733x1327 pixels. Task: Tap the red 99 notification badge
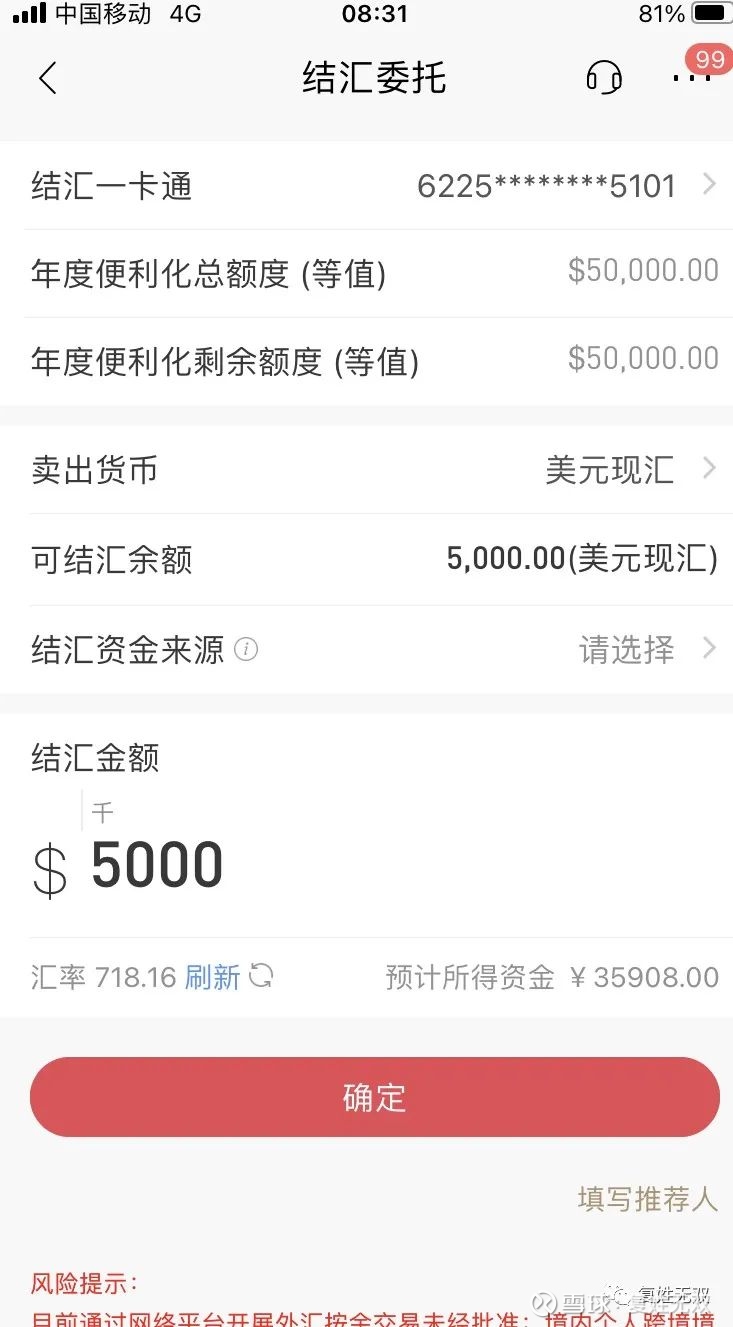pyautogui.click(x=709, y=59)
